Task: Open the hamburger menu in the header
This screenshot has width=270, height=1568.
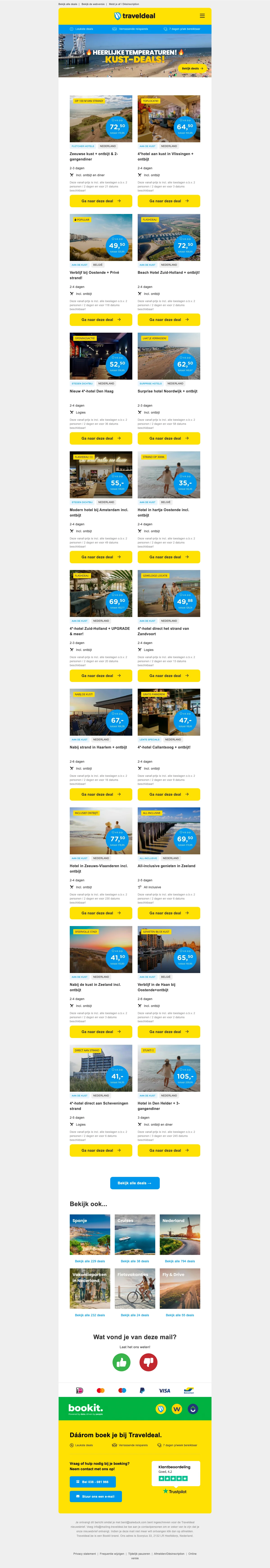Action: pyautogui.click(x=202, y=16)
